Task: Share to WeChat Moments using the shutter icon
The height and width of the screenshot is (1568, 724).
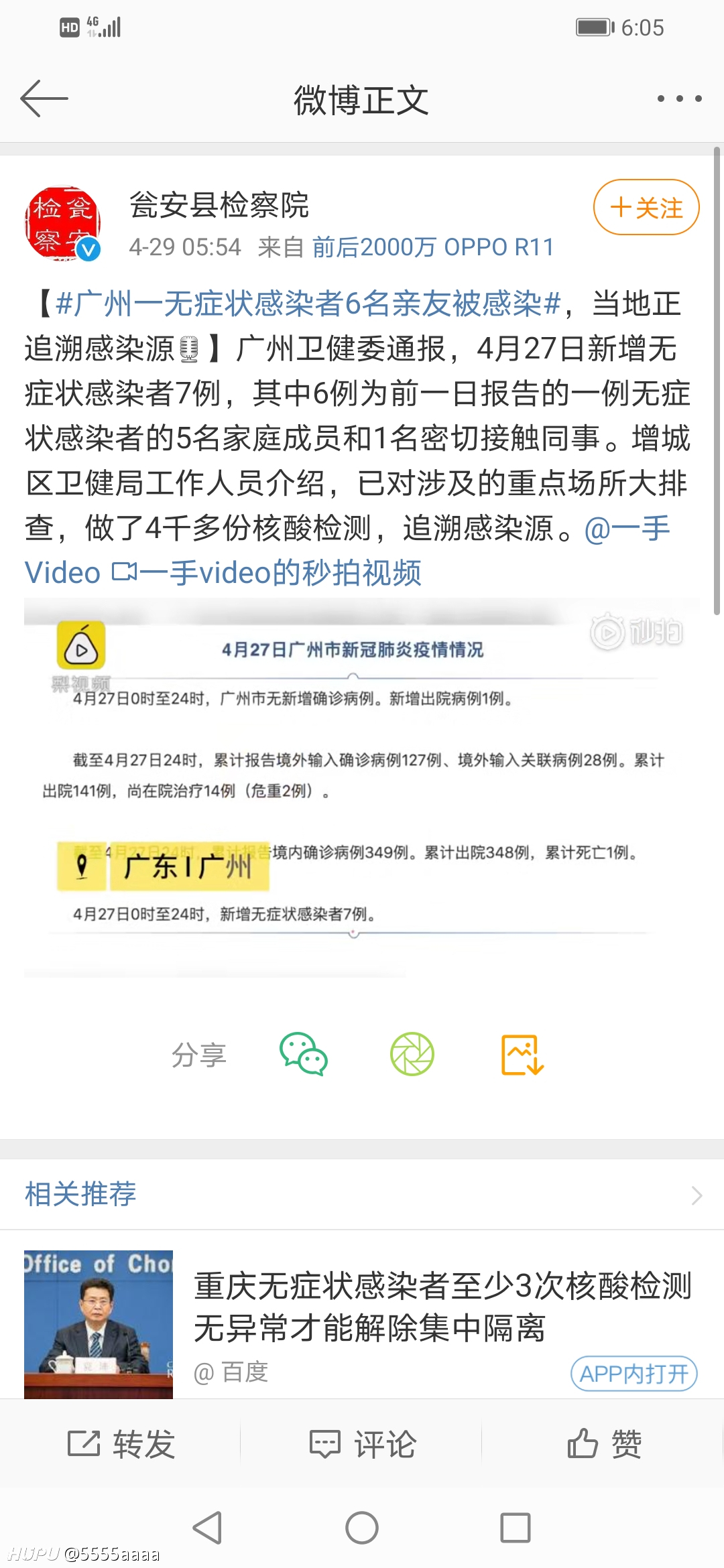Action: (412, 1054)
